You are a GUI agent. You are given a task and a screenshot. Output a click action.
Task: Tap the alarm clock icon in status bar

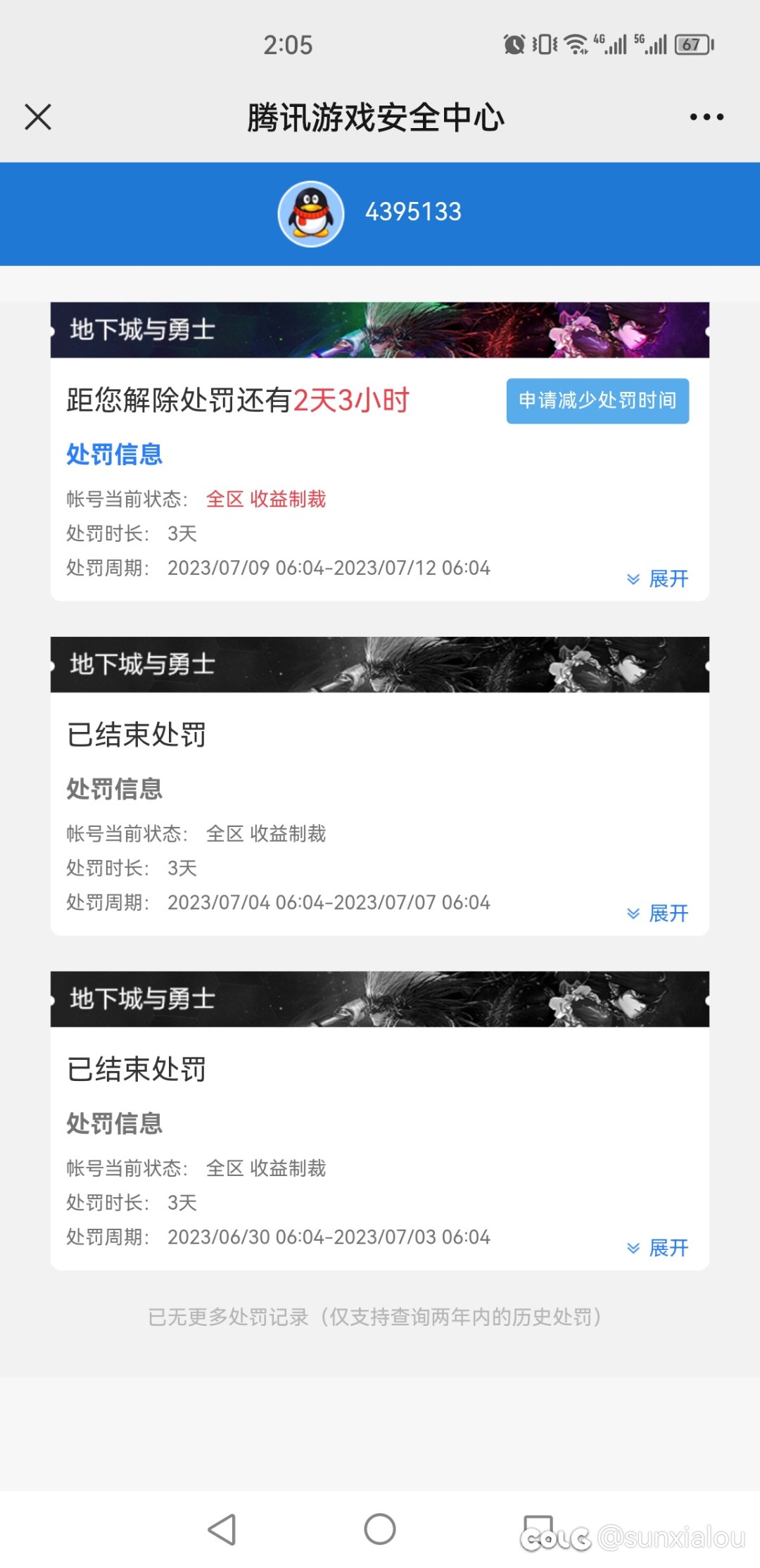pos(513,44)
